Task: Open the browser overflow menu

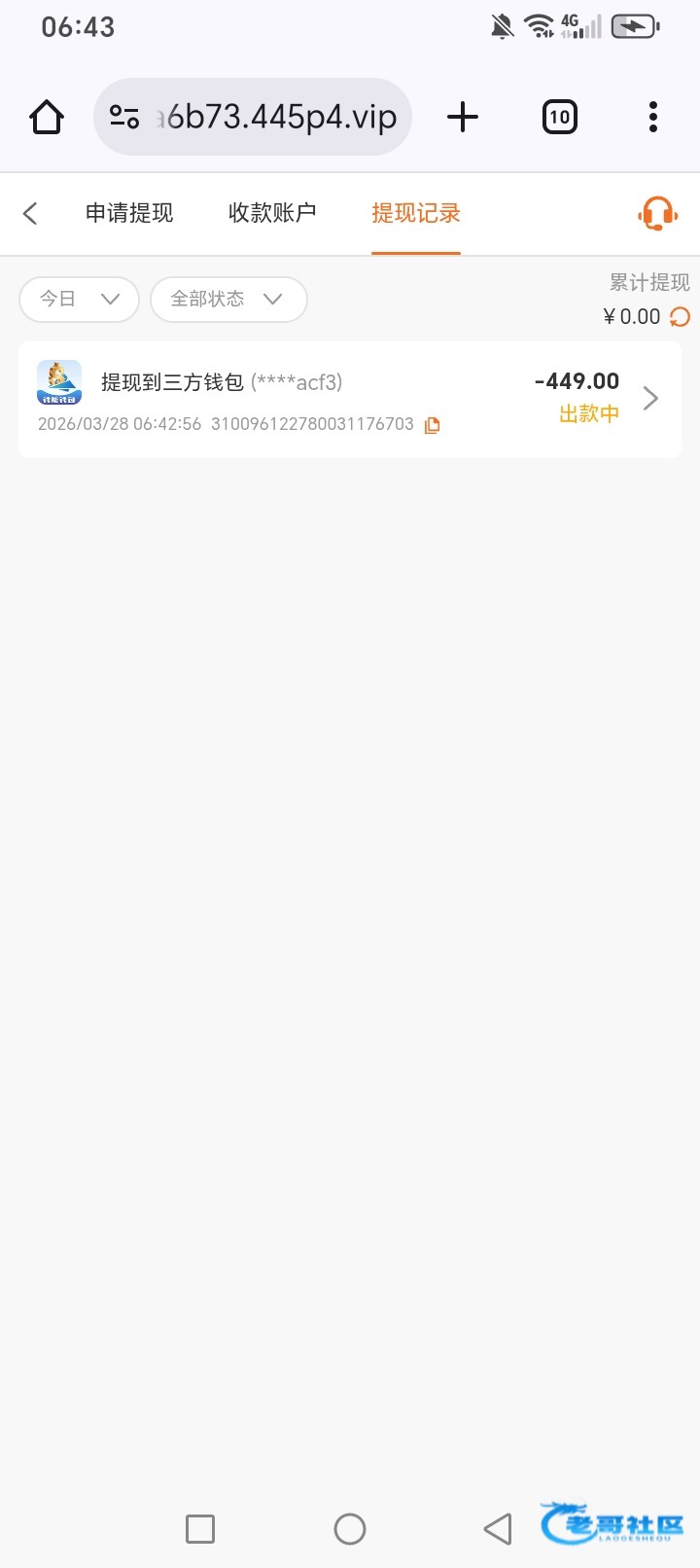Action: [x=653, y=118]
